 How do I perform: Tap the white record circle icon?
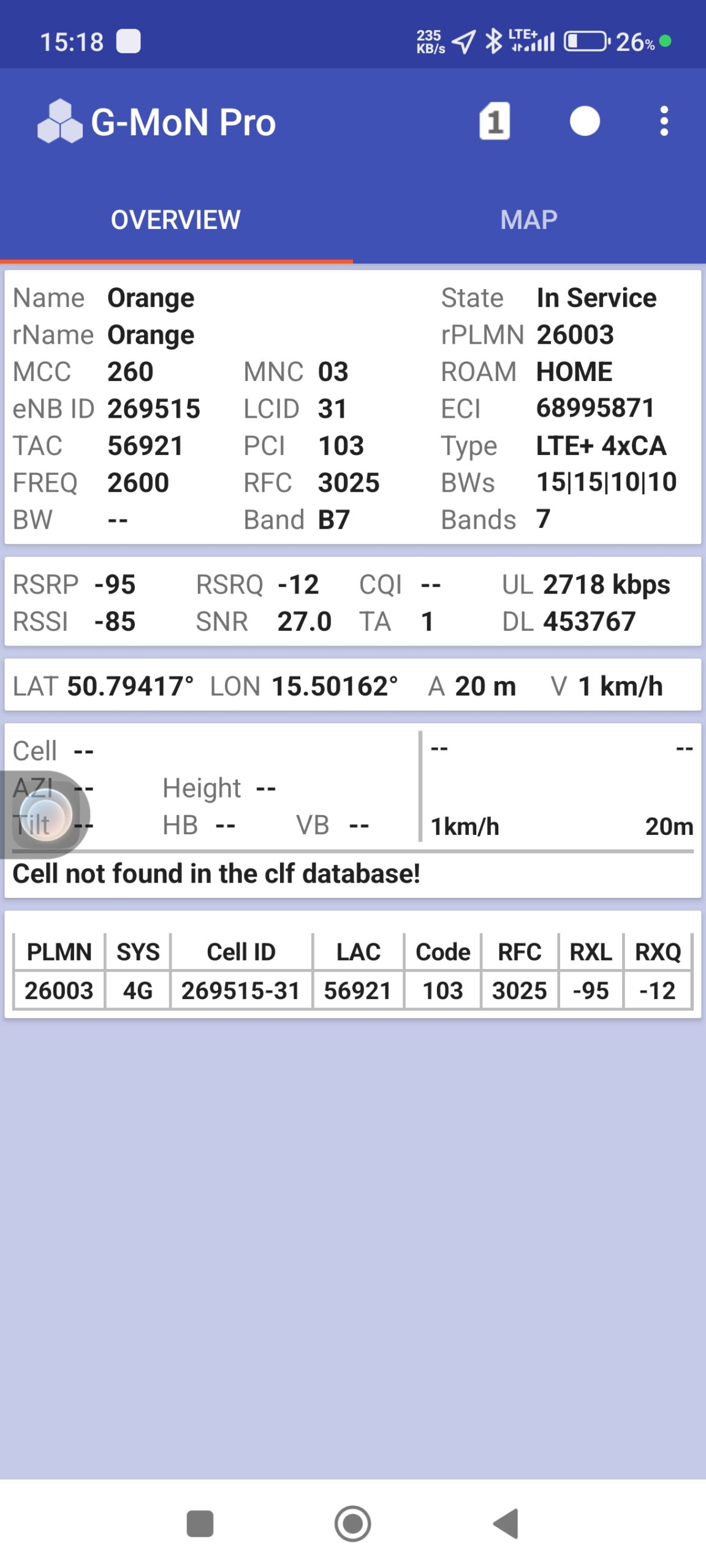[585, 121]
